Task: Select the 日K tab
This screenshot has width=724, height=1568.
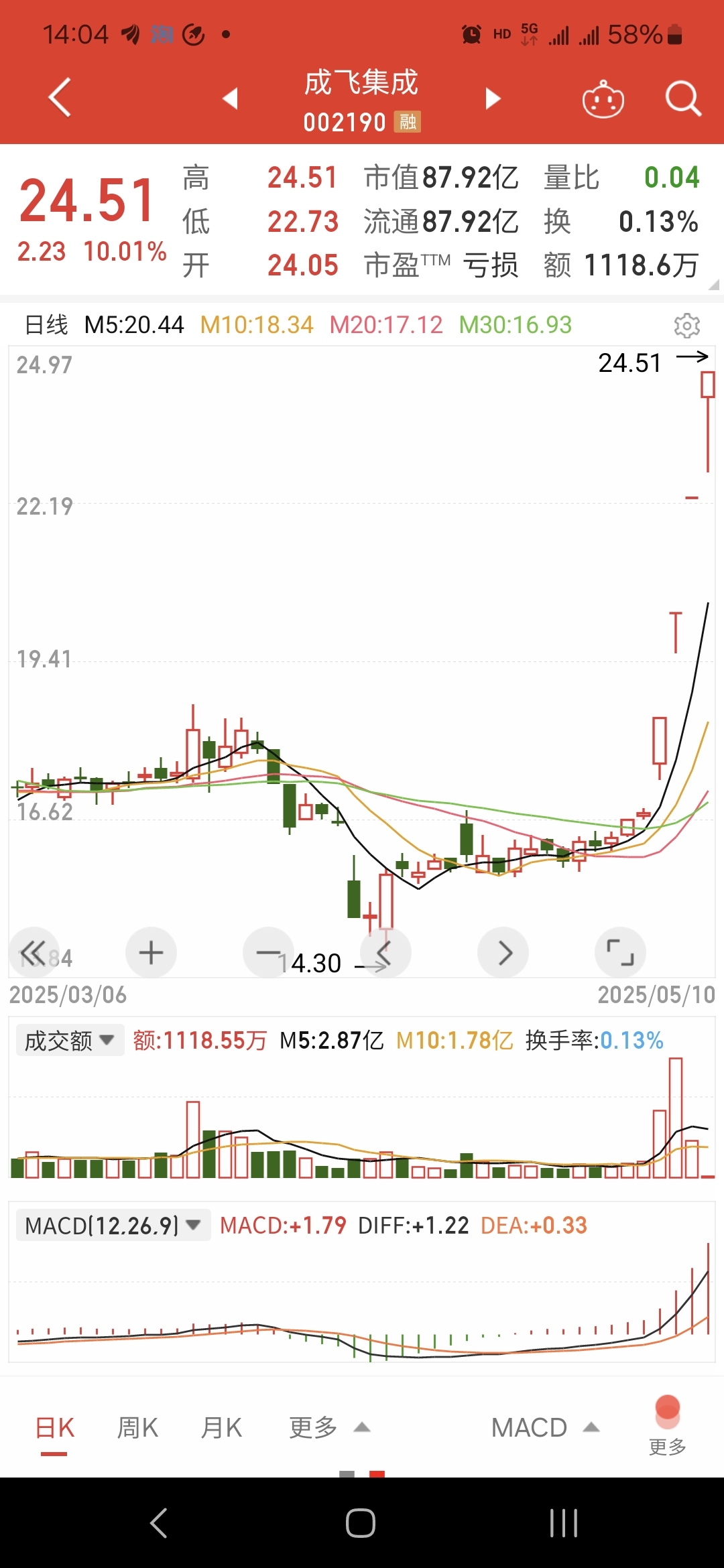Action: pyautogui.click(x=54, y=1428)
